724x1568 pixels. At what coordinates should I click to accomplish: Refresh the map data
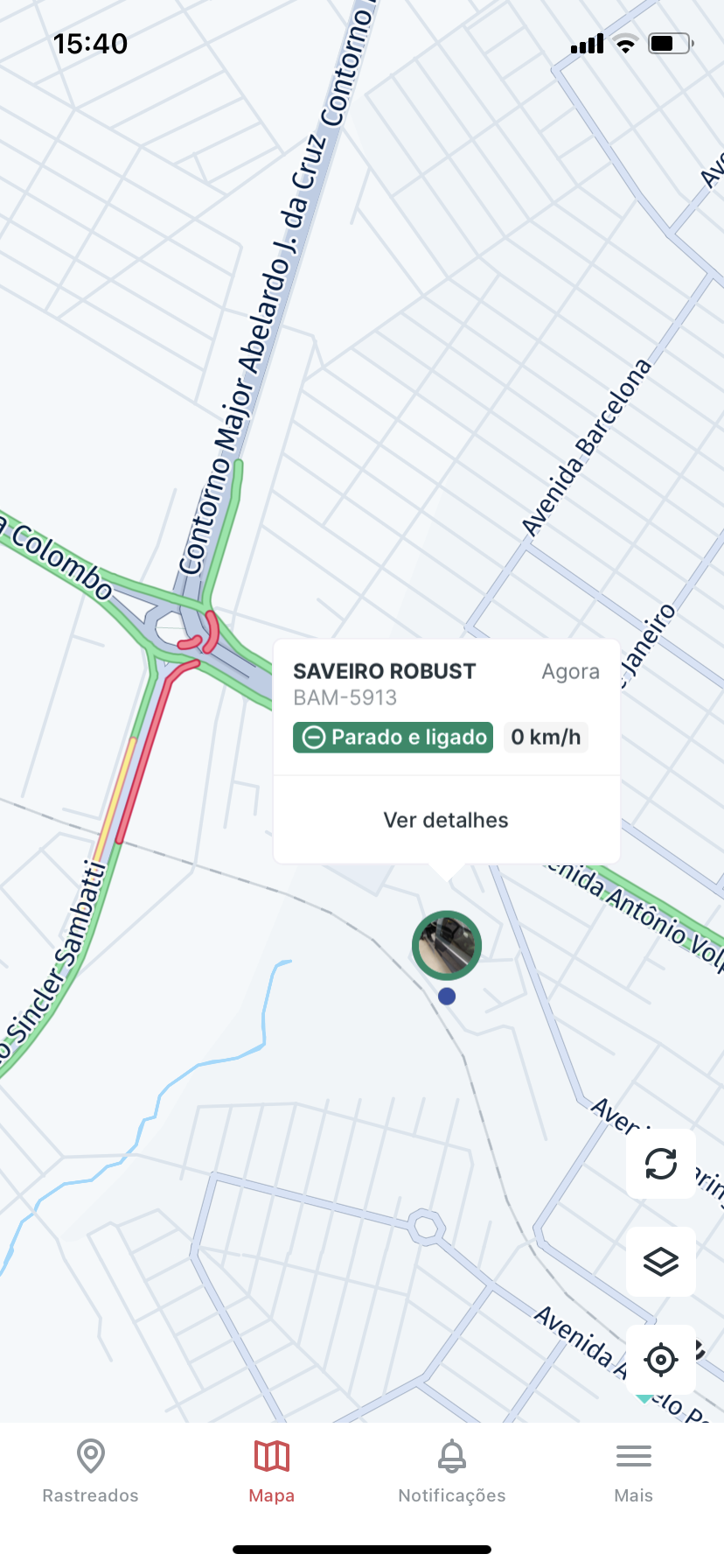[661, 1164]
